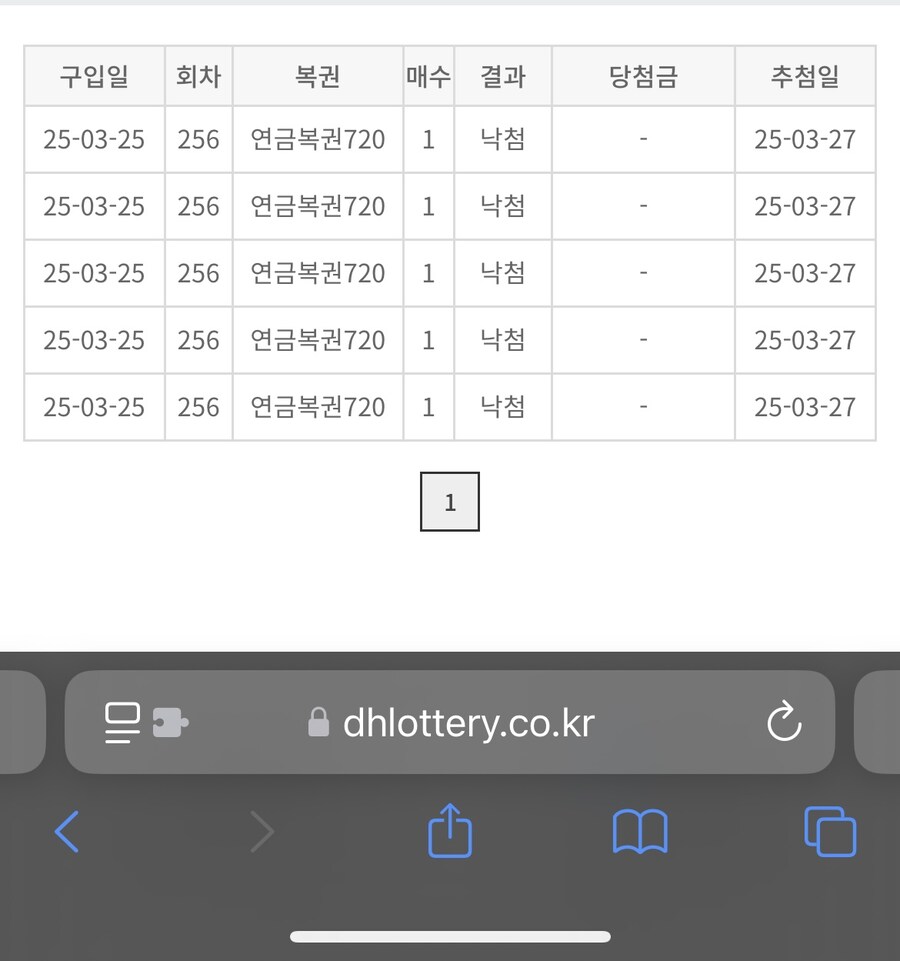The width and height of the screenshot is (900, 961).
Task: Select the 낙첨 result in the second row
Action: point(502,207)
